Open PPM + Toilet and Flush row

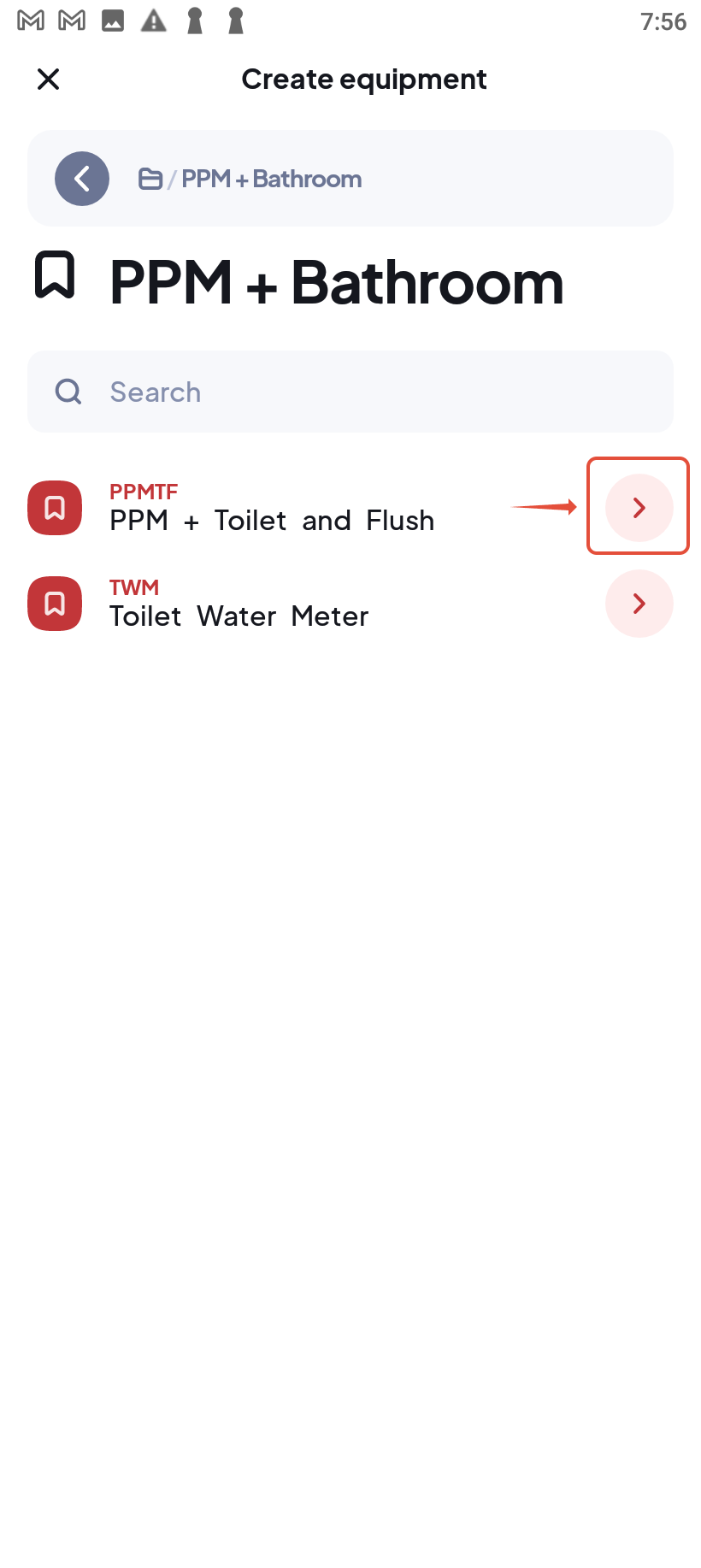pyautogui.click(x=272, y=508)
